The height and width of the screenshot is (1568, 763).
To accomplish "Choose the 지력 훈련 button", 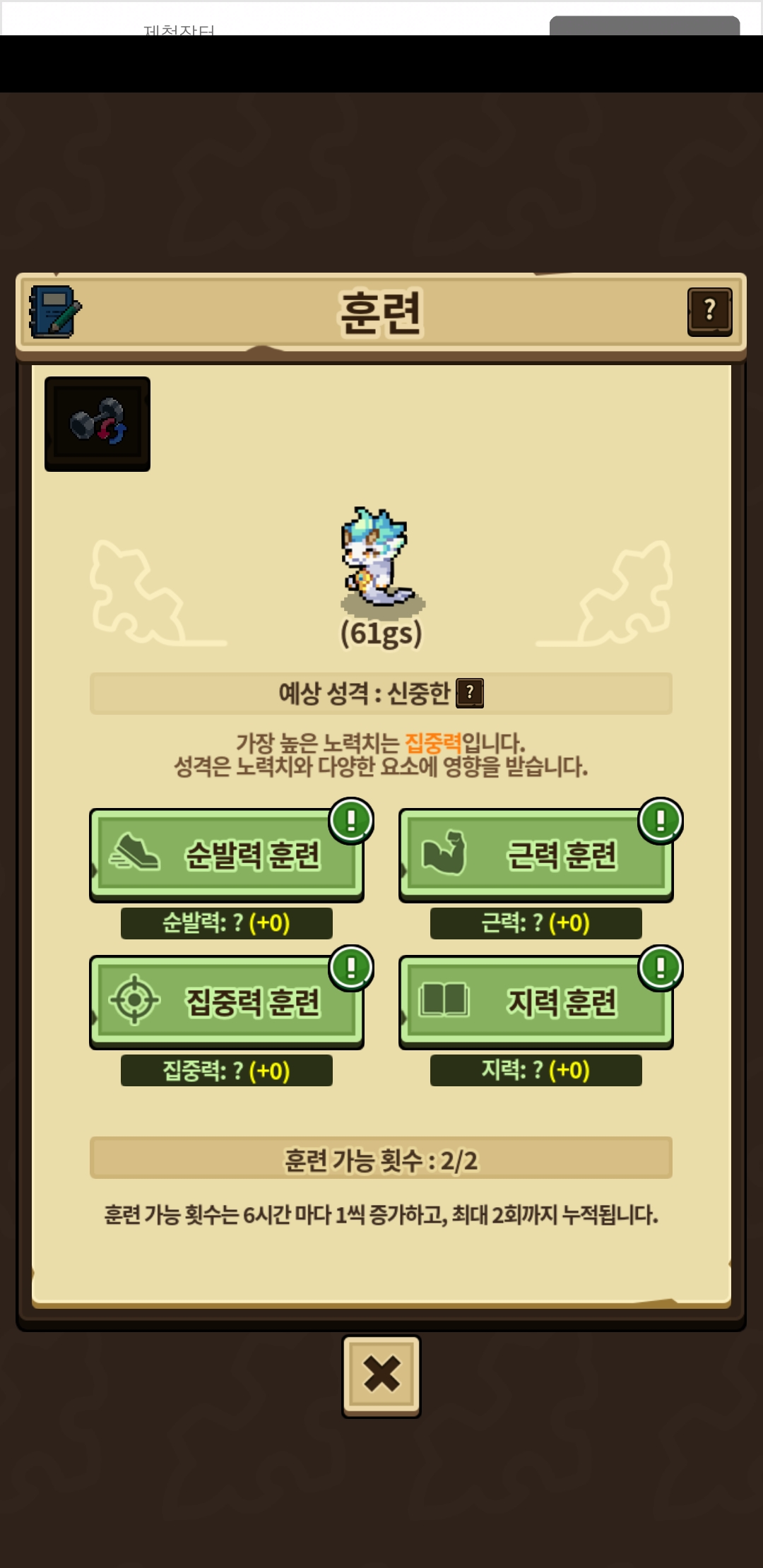I will [x=536, y=1002].
